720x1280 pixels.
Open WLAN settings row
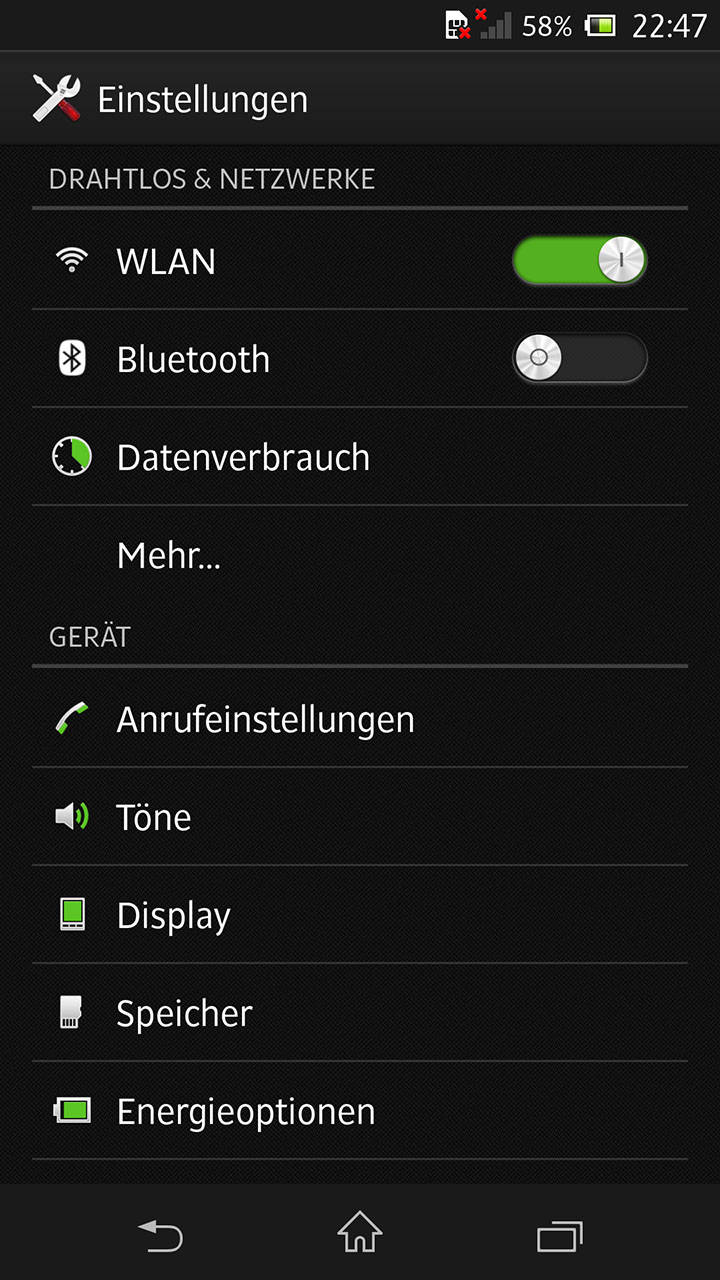[360, 260]
